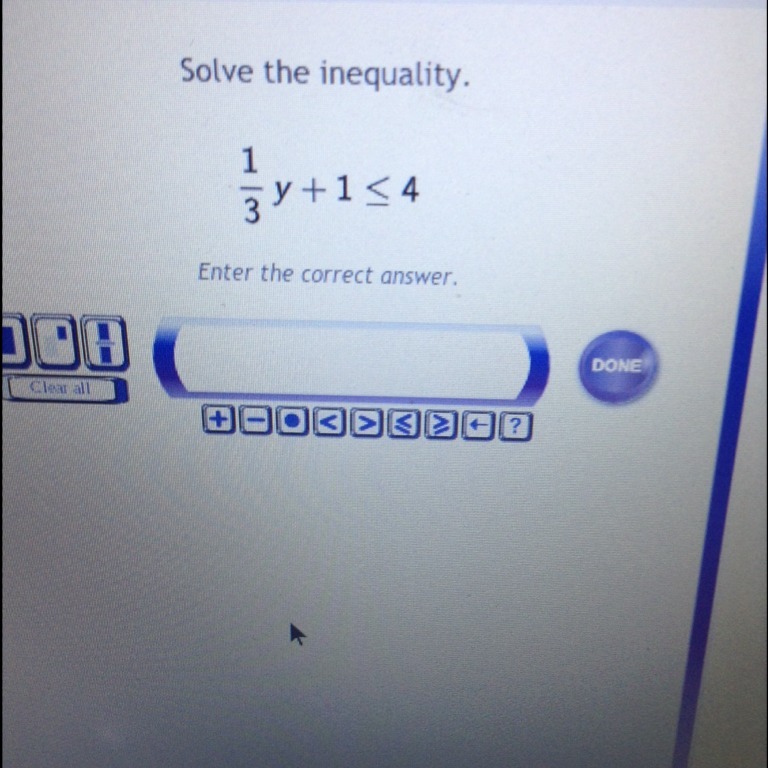The image size is (768, 768).
Task: Insert the less-than-or-equal symbol
Action: coord(403,425)
